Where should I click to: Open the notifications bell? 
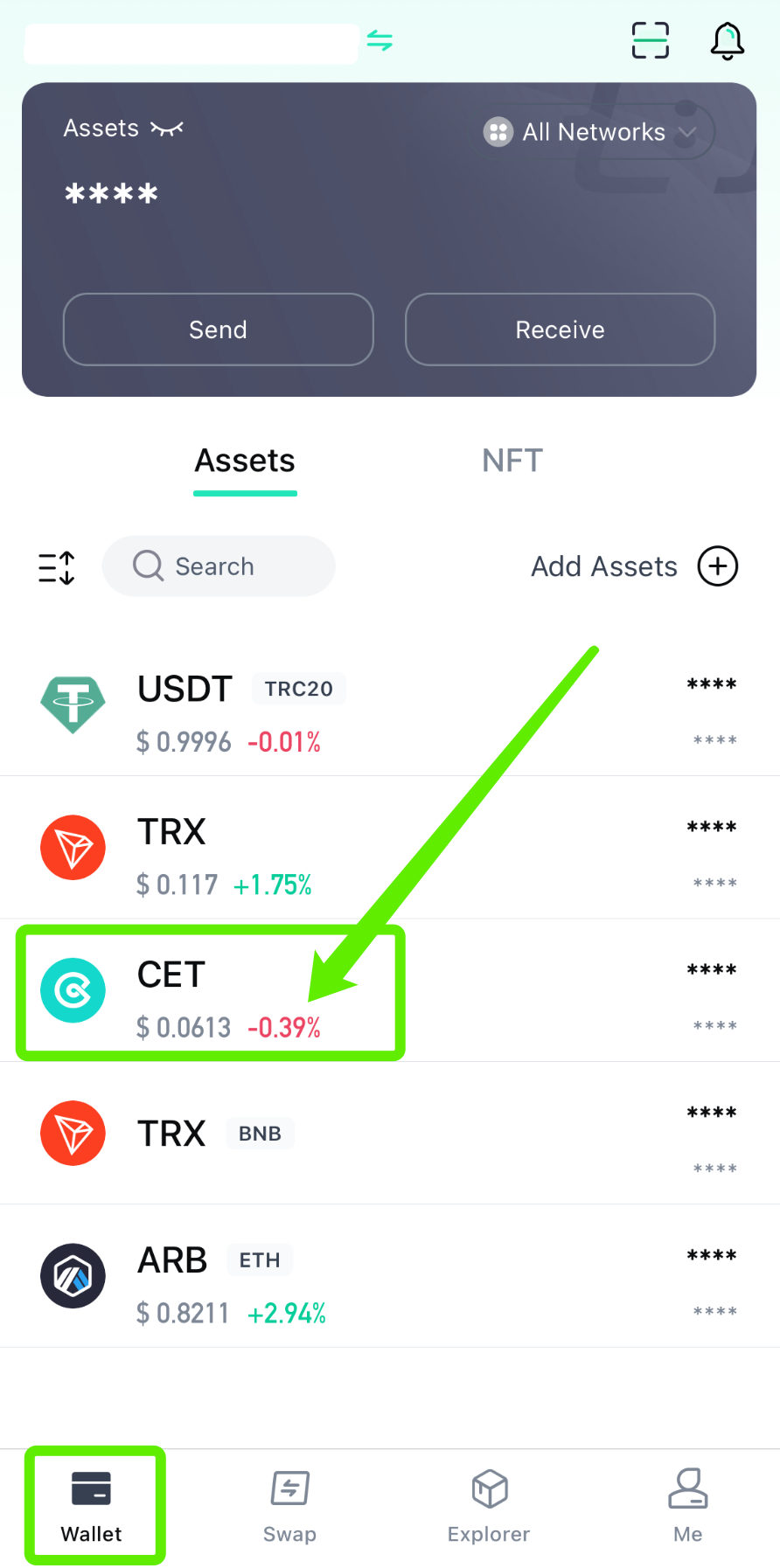coord(727,41)
